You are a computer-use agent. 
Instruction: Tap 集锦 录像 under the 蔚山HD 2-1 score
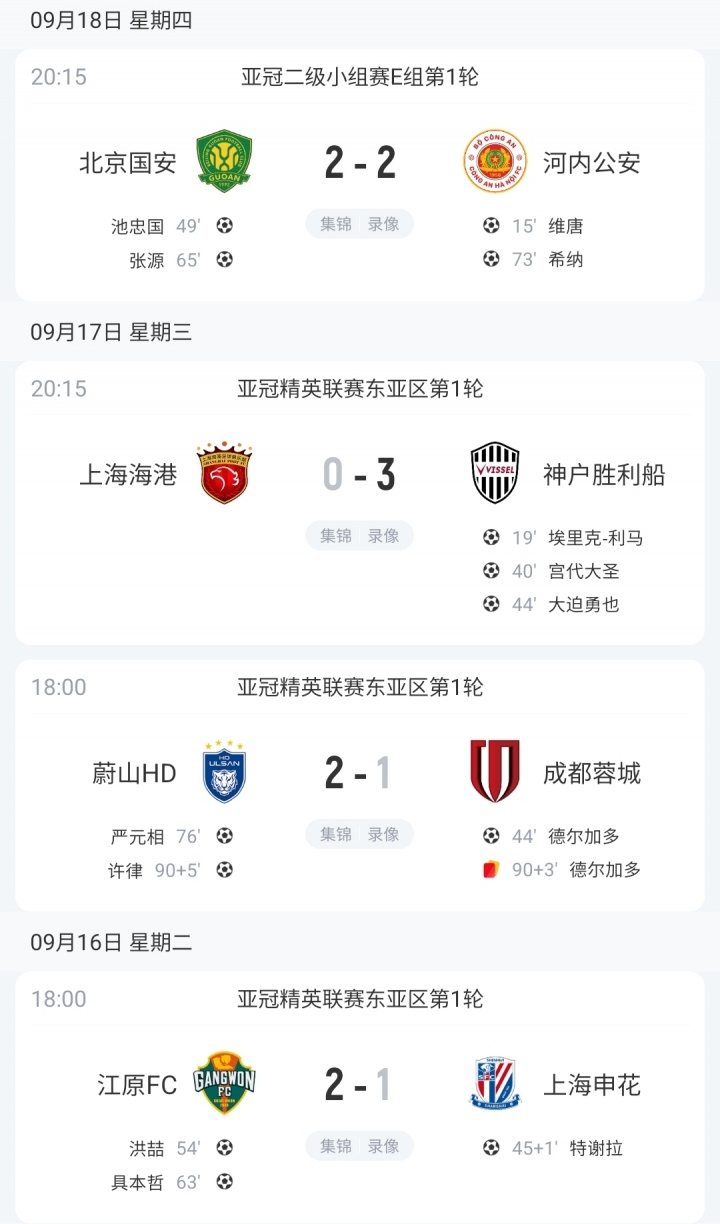click(x=360, y=834)
